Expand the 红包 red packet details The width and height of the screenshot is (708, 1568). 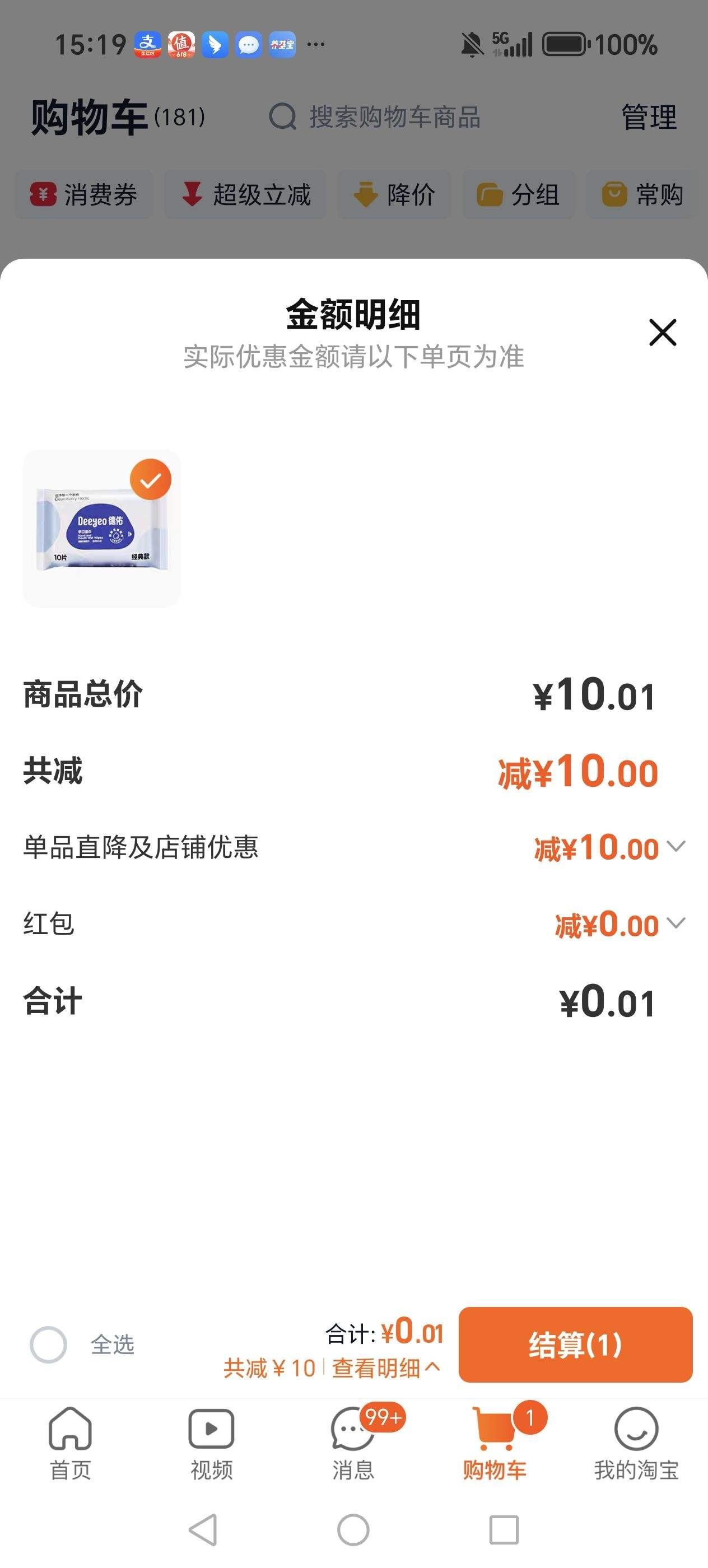[x=676, y=923]
